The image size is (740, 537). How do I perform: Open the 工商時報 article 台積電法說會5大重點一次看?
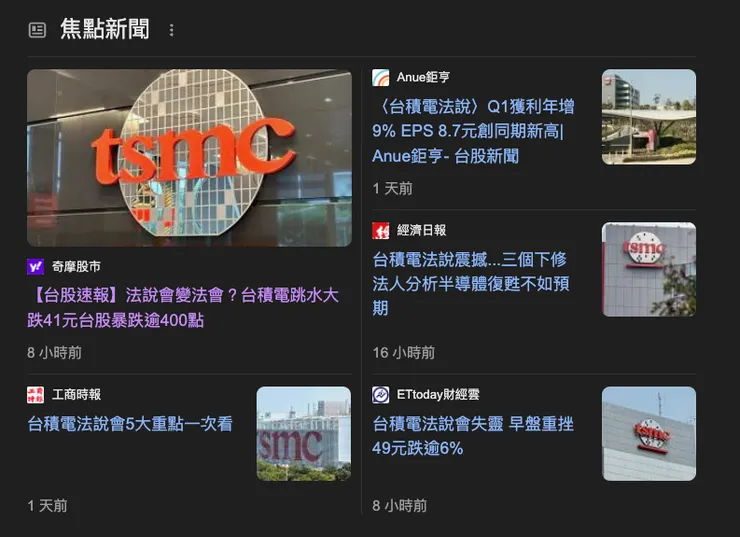130,424
